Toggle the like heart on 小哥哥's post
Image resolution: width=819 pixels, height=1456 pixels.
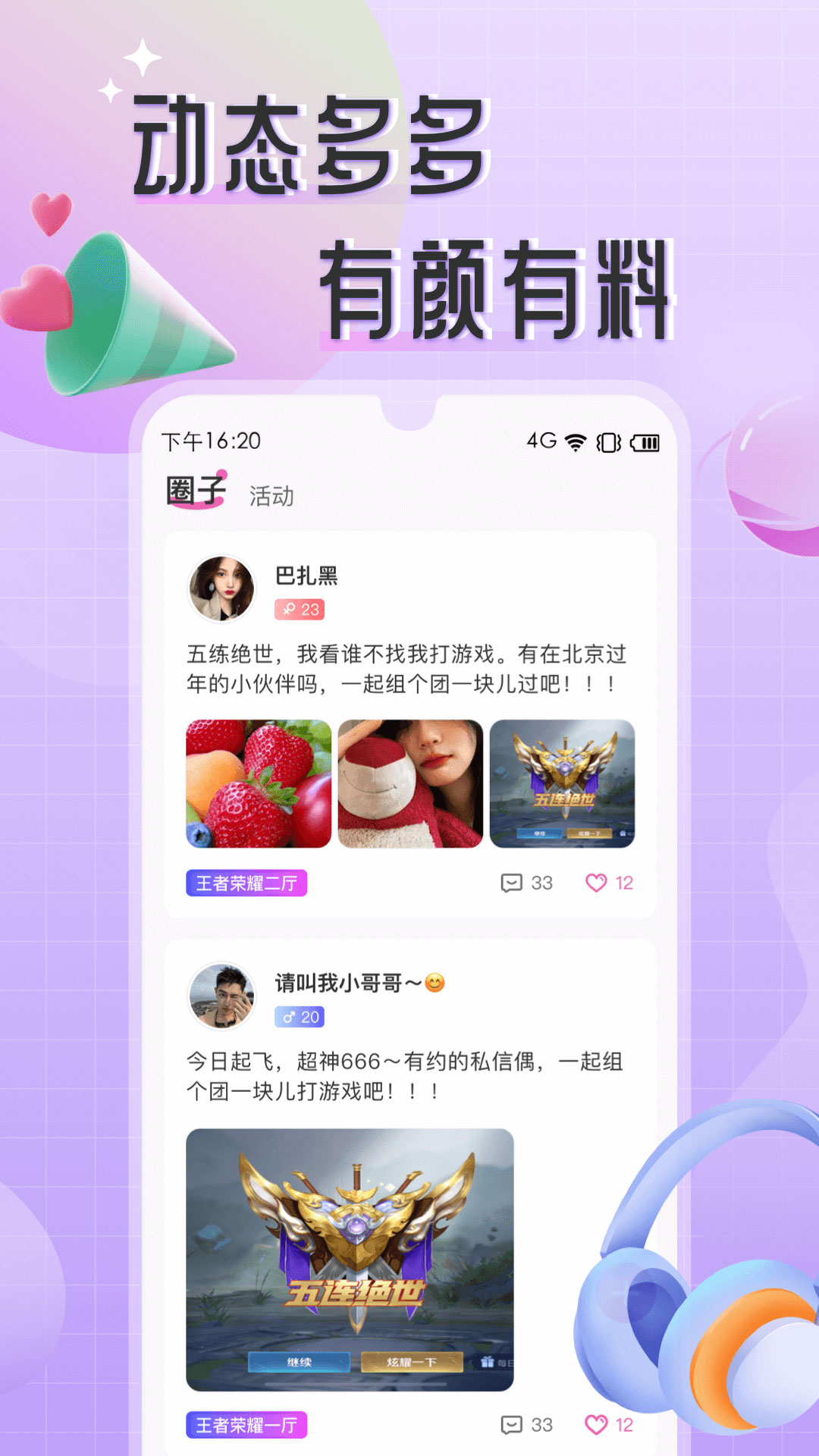point(598,1423)
